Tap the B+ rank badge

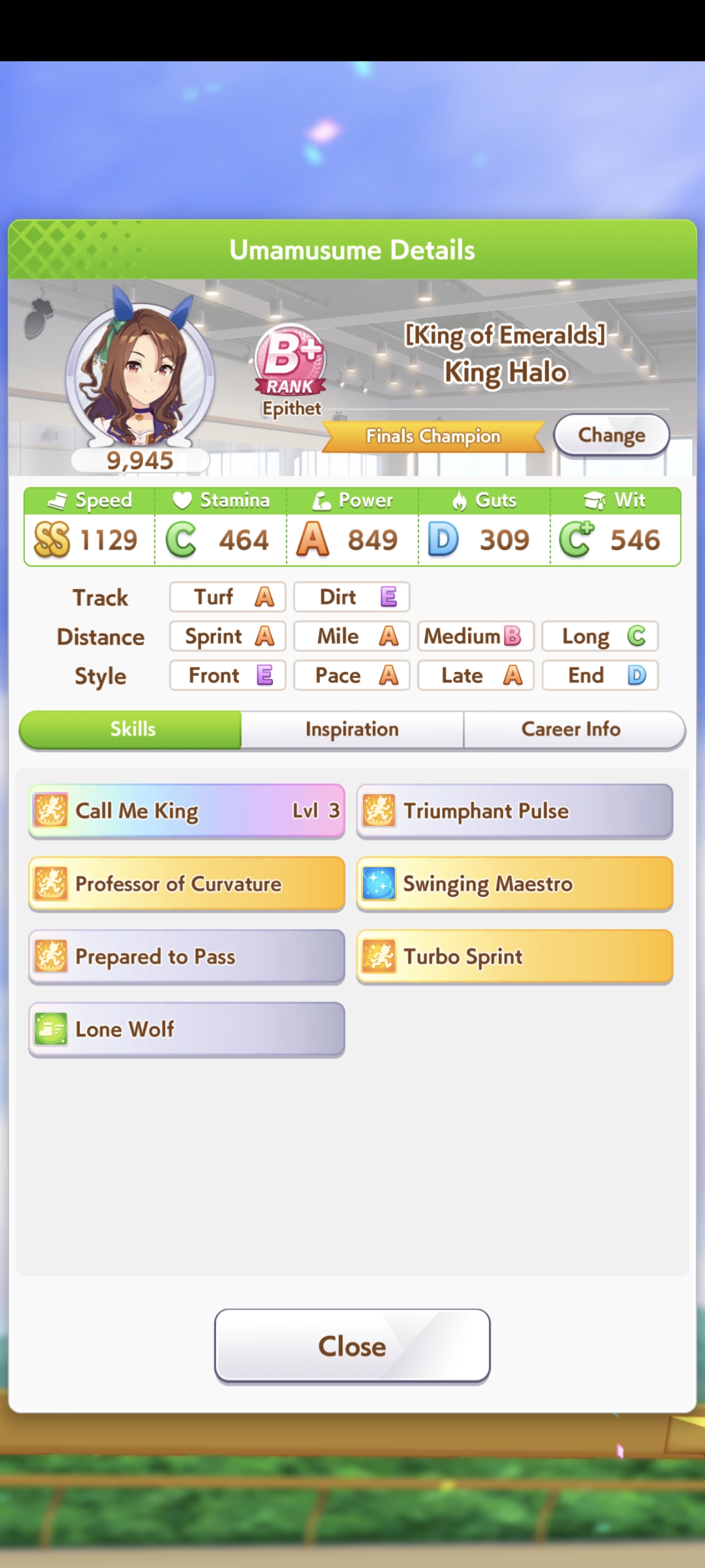(291, 360)
